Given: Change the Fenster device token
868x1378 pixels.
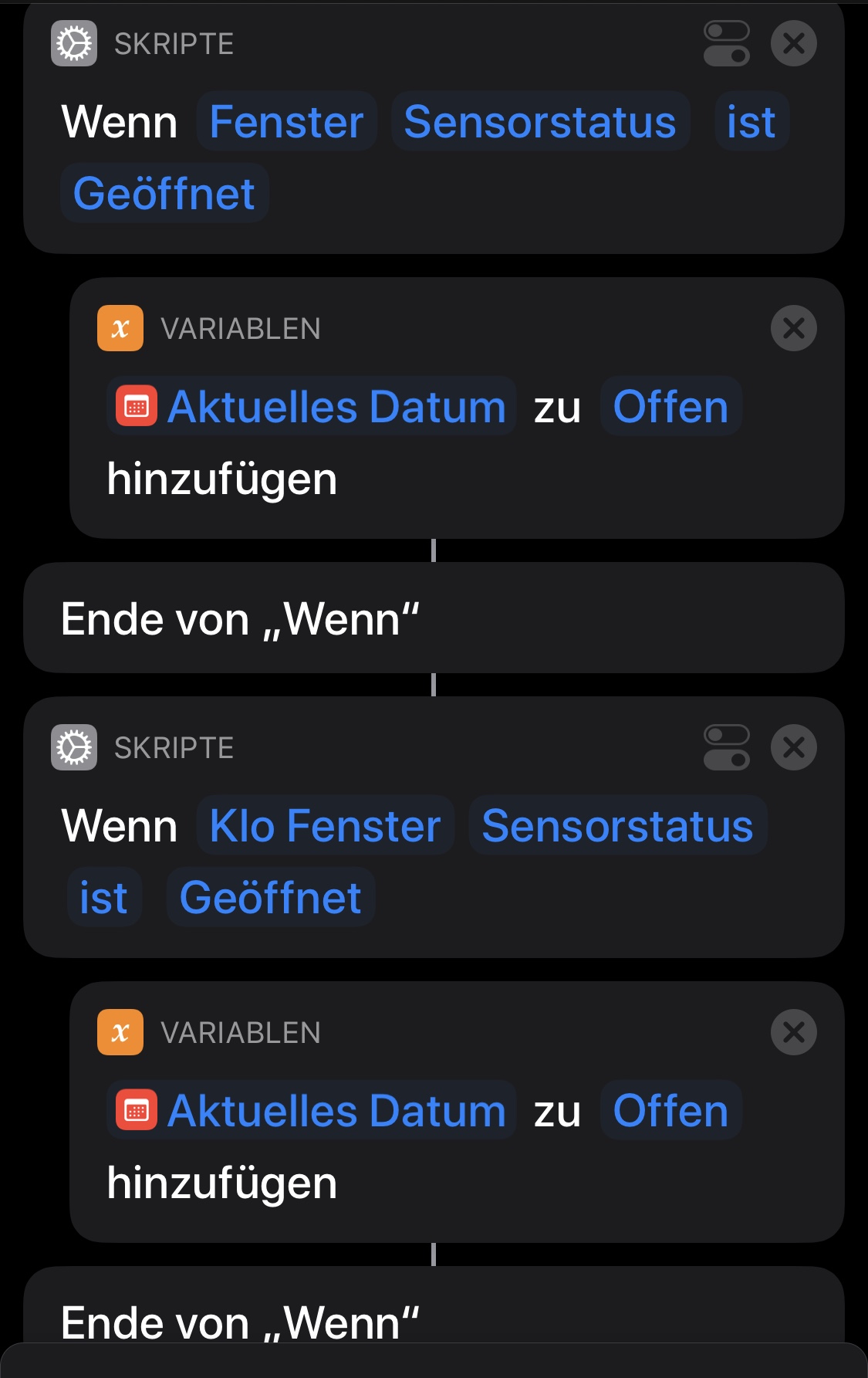Looking at the screenshot, I should click(x=286, y=122).
